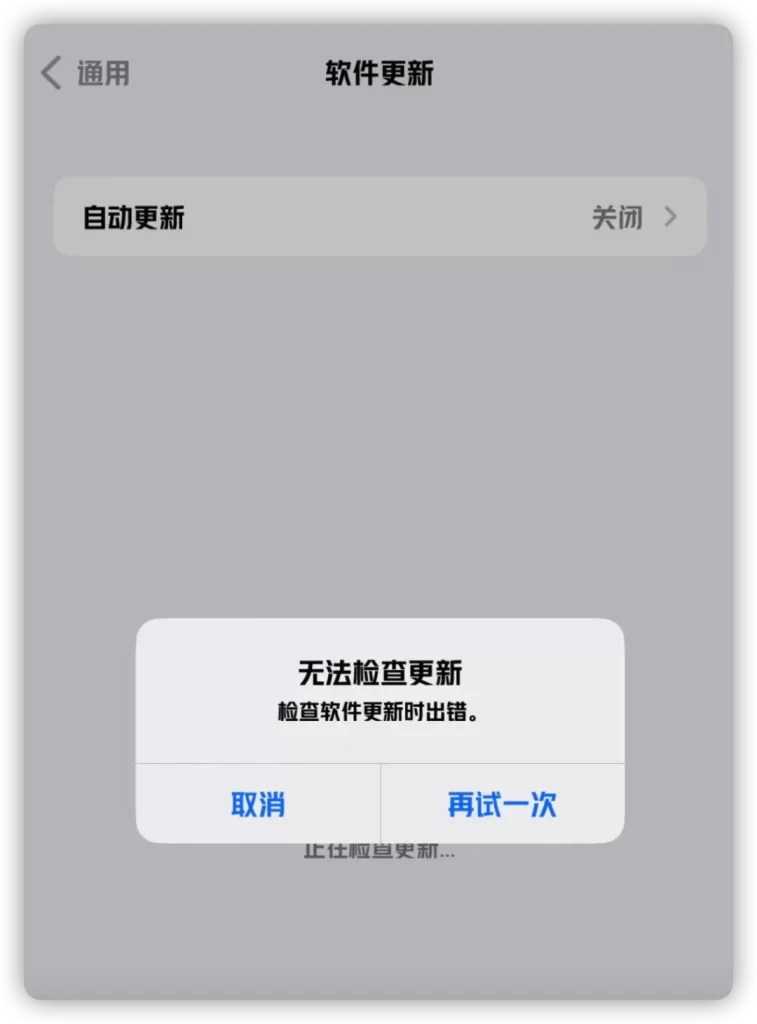Tap 再试一次 to retry checking updates
This screenshot has height=1024, width=757.
pos(502,804)
